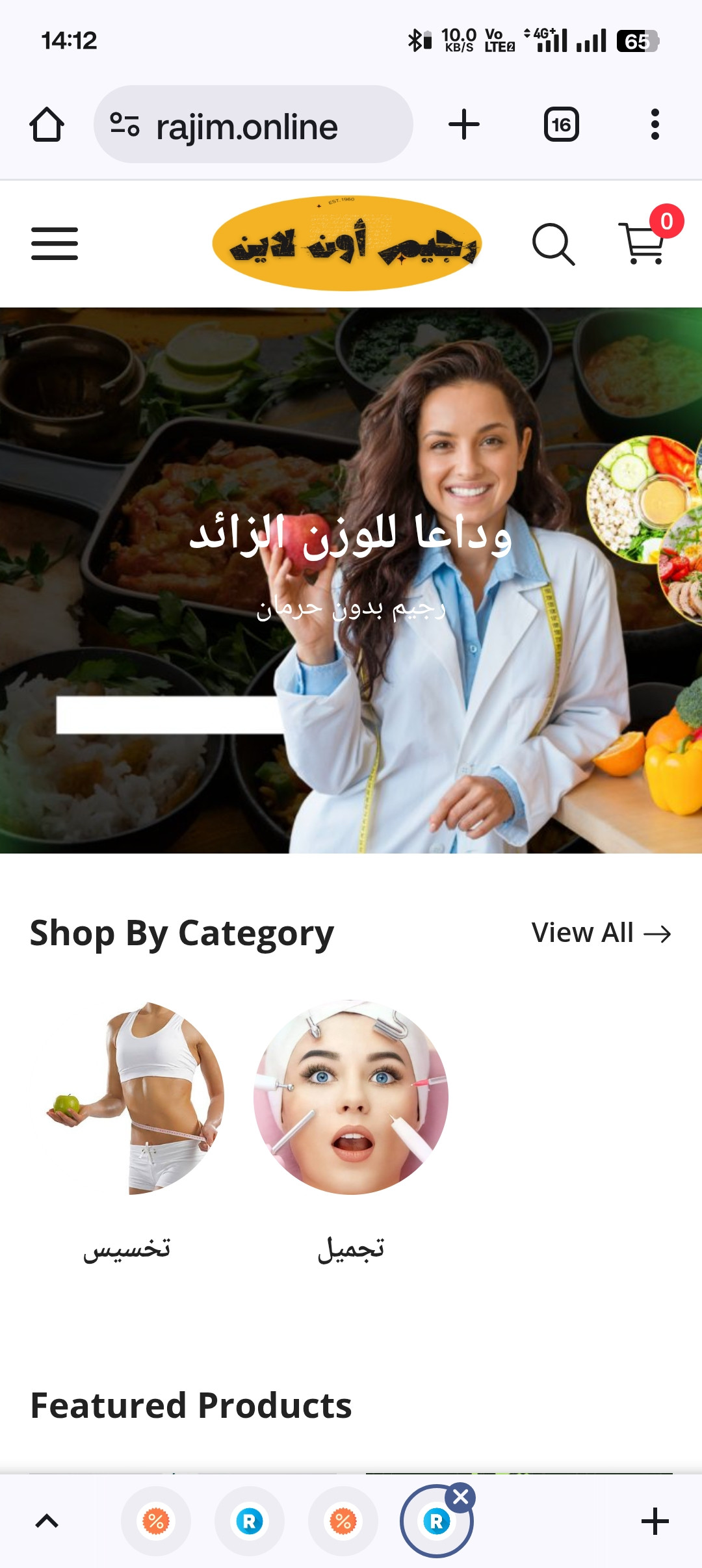Switch to the first tab in strip
702x1568 pixels.
(x=156, y=1521)
